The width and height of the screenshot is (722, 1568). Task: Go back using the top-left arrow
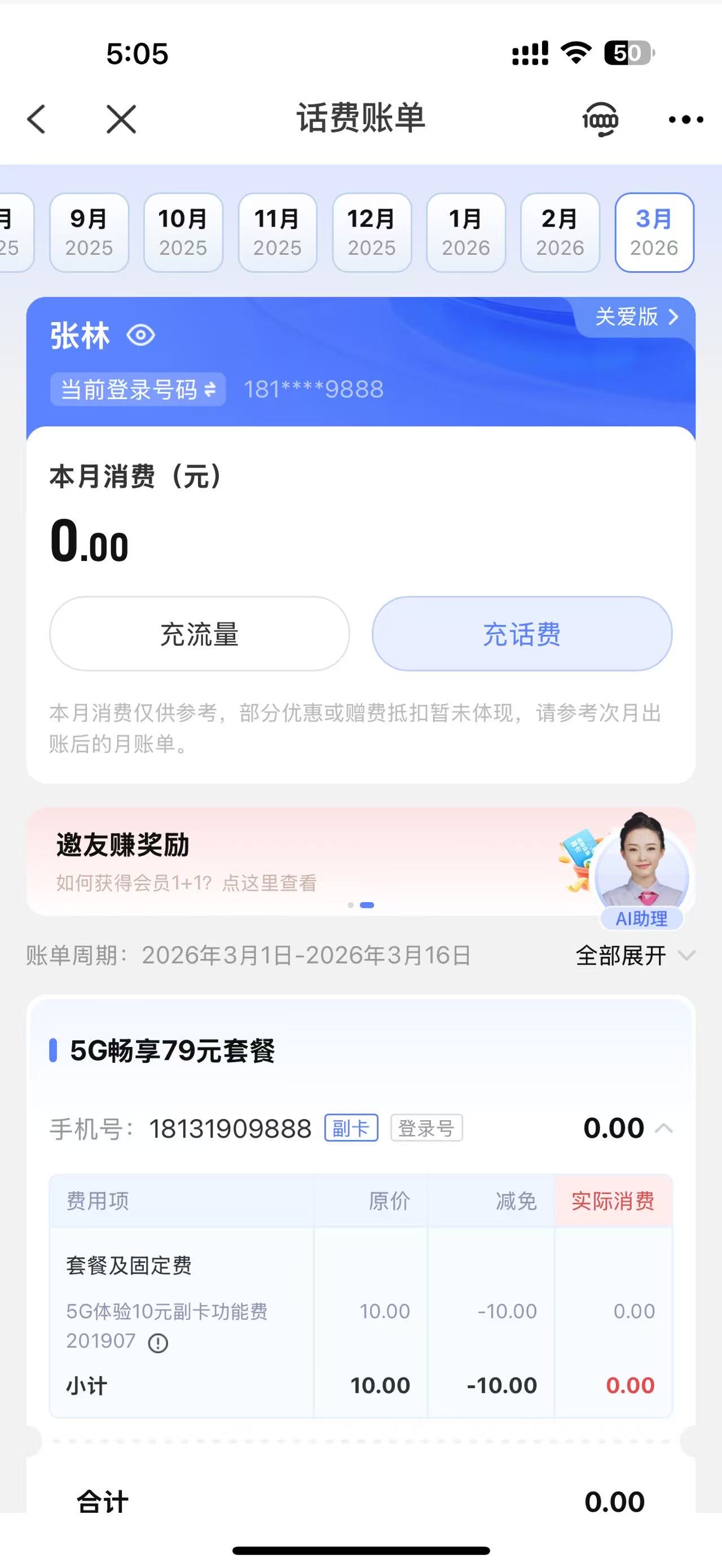click(x=37, y=119)
